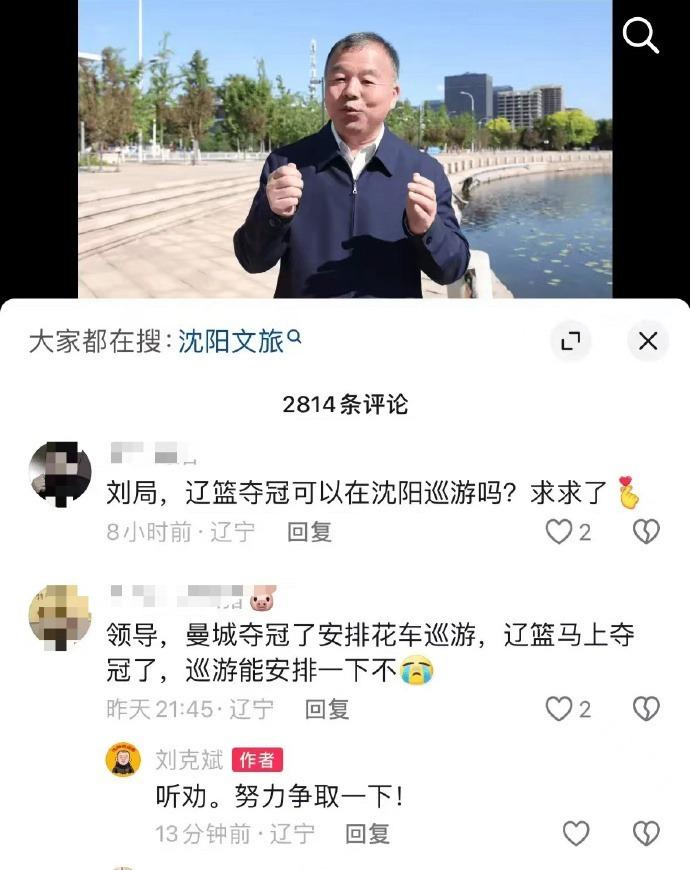
Task: Dislike 刘克斌's reply 听劝。努力争取一下
Action: tap(646, 833)
